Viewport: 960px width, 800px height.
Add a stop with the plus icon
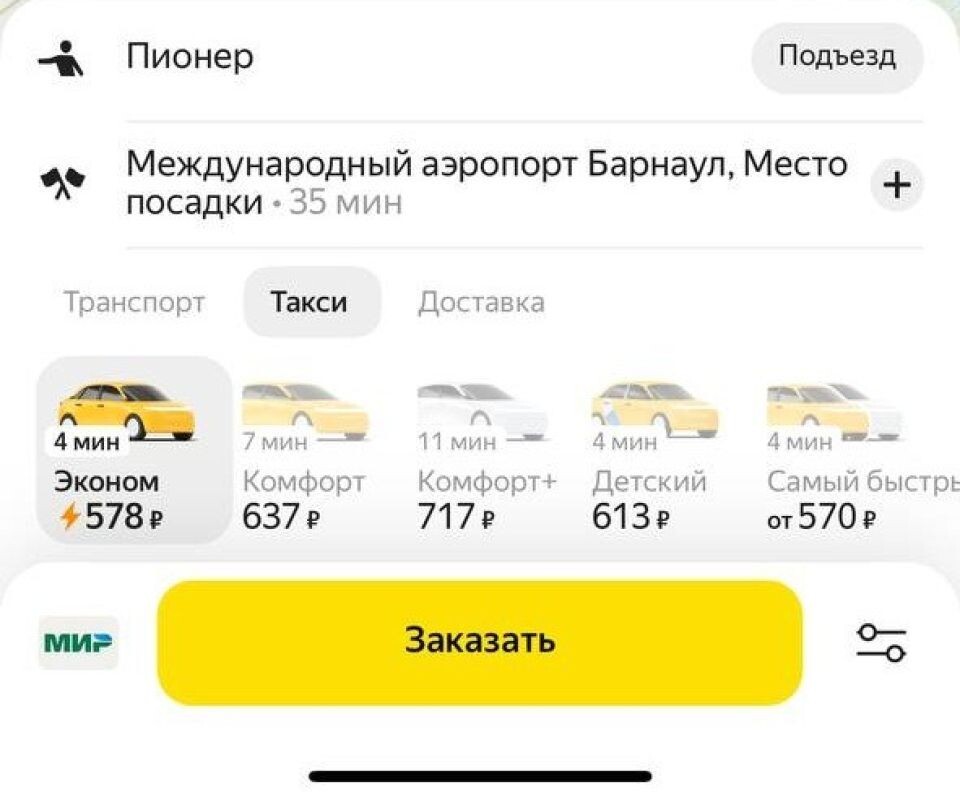click(897, 184)
